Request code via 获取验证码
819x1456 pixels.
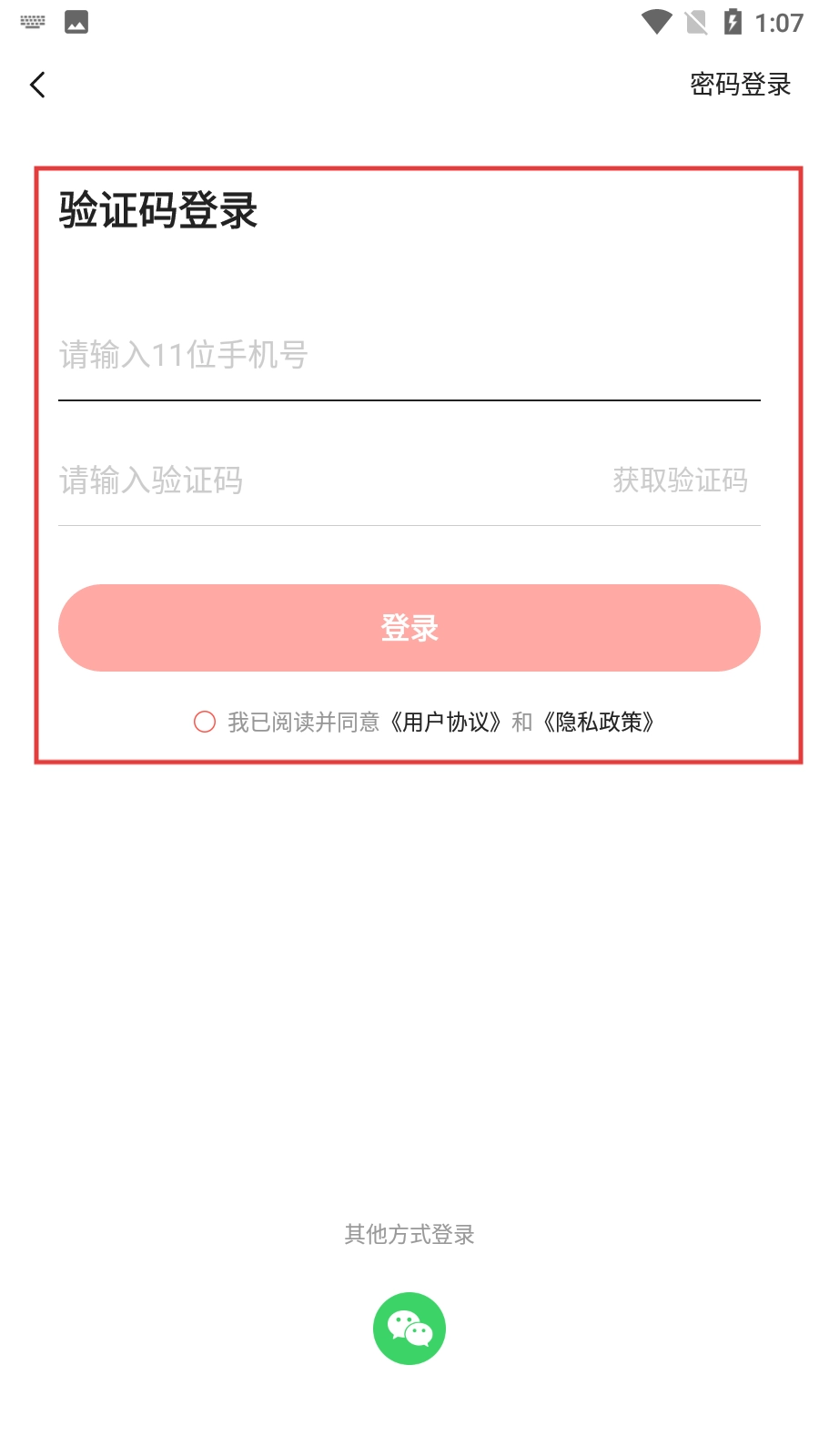(x=680, y=480)
